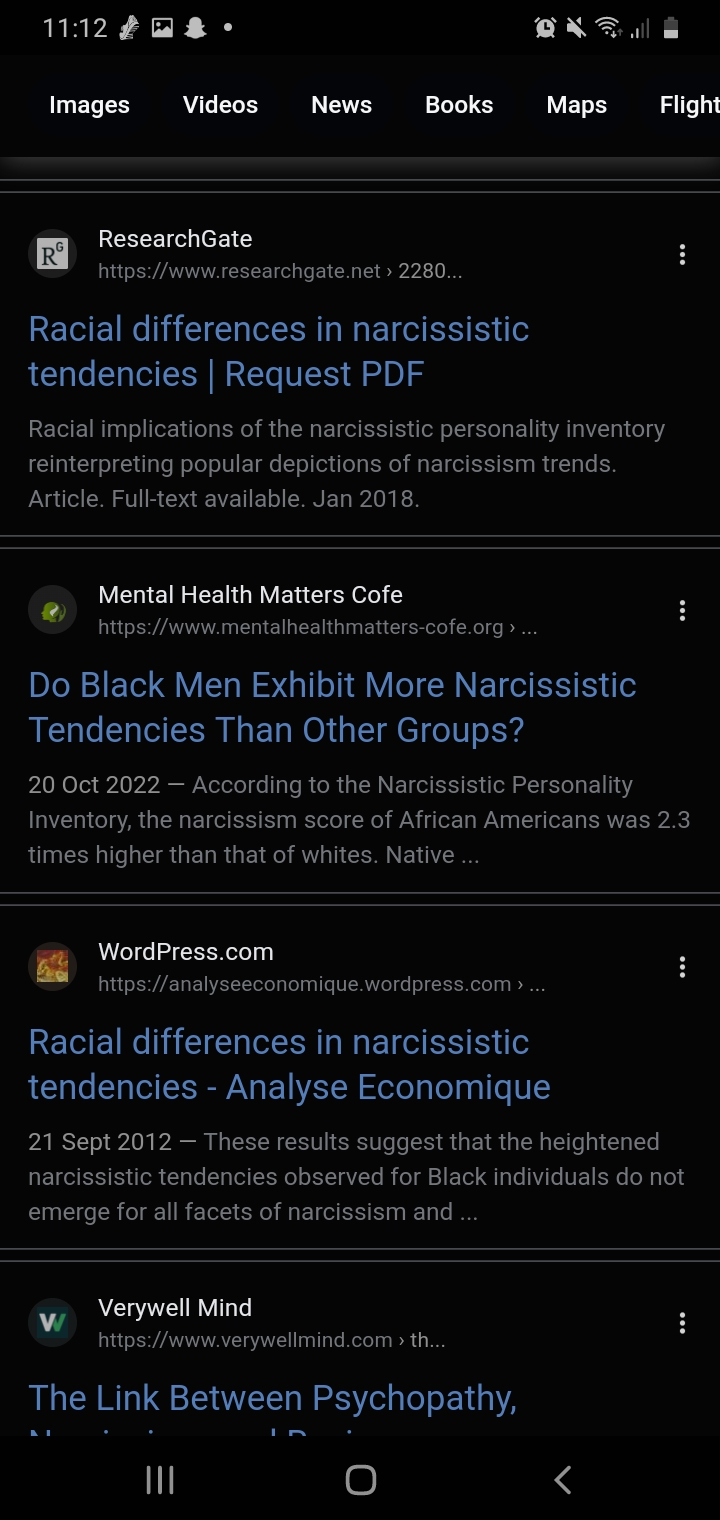The height and width of the screenshot is (1520, 720).
Task: Open the 'Do Black Men Exhibit More Narcissistic Tendencies' result
Action: tap(332, 707)
